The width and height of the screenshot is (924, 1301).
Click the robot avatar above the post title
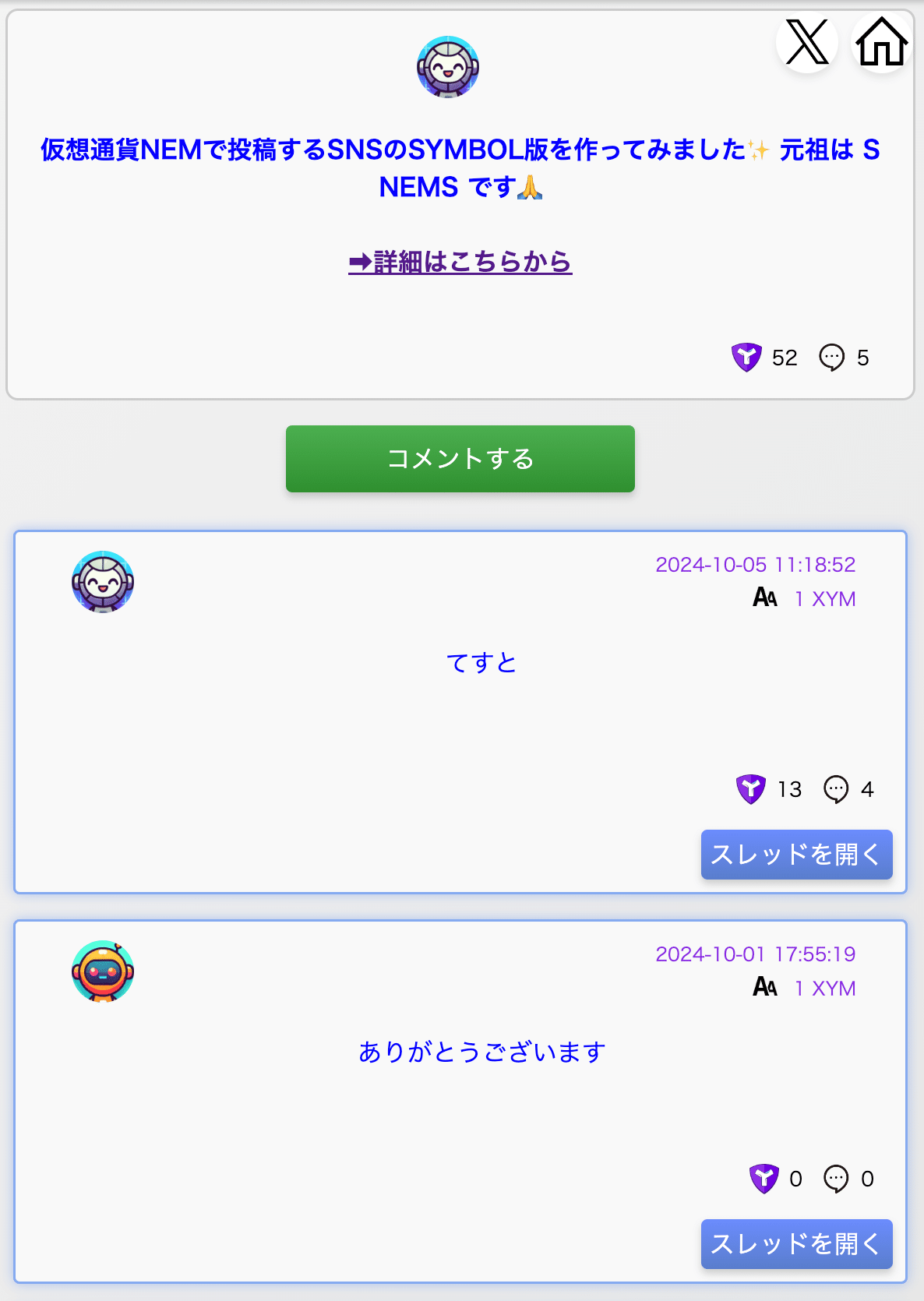(446, 68)
